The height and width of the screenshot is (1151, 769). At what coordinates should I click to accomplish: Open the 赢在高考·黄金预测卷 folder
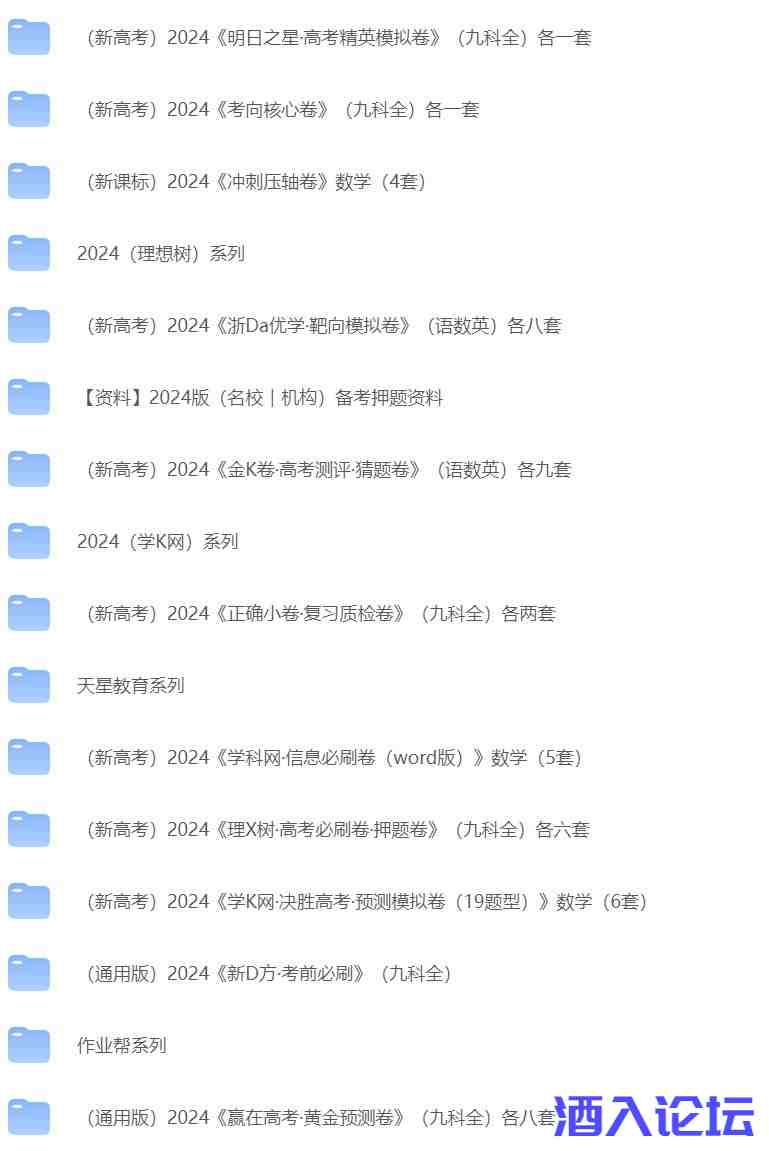point(300,1118)
